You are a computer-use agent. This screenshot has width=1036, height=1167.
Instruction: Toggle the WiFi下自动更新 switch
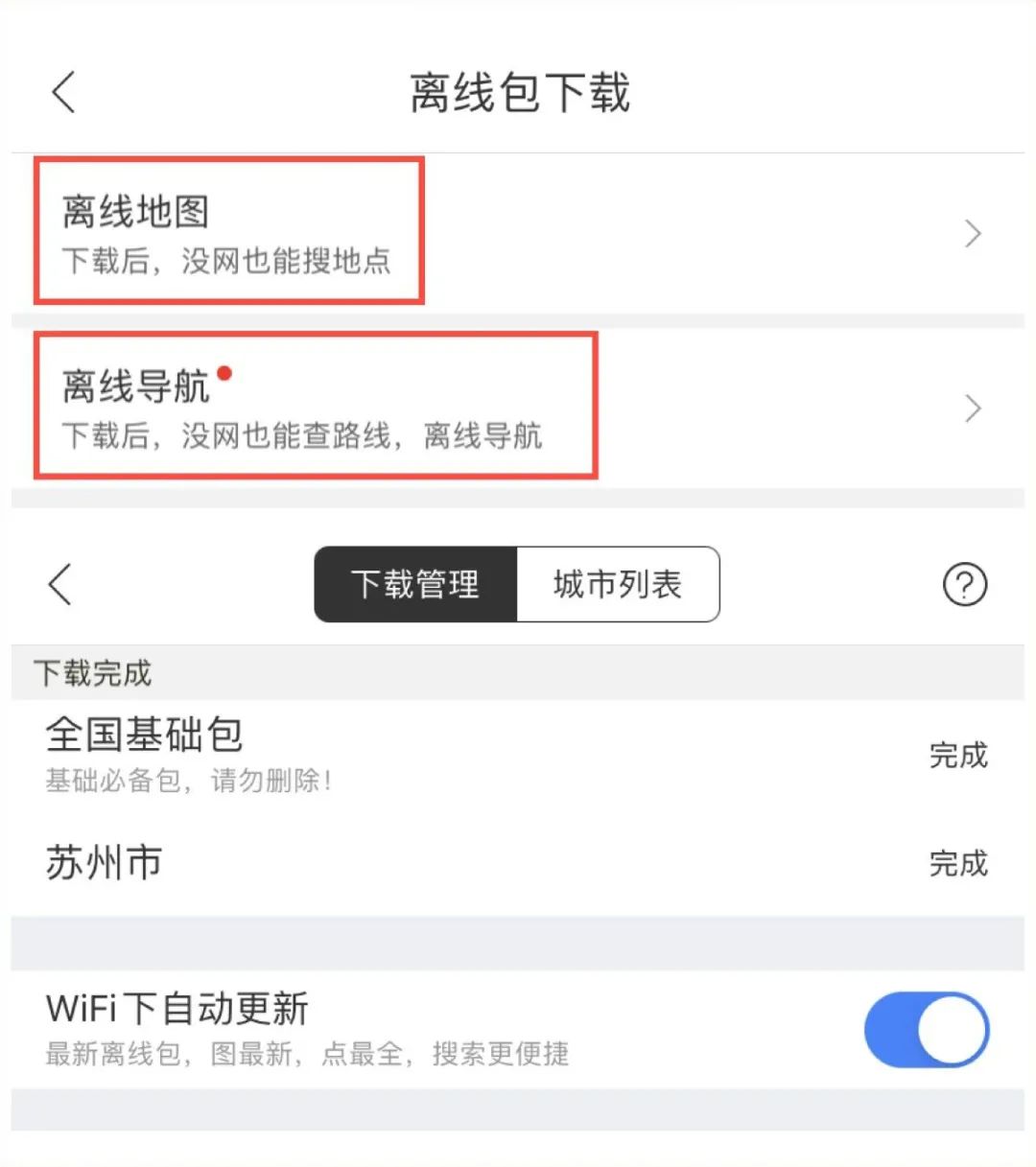[x=927, y=1030]
